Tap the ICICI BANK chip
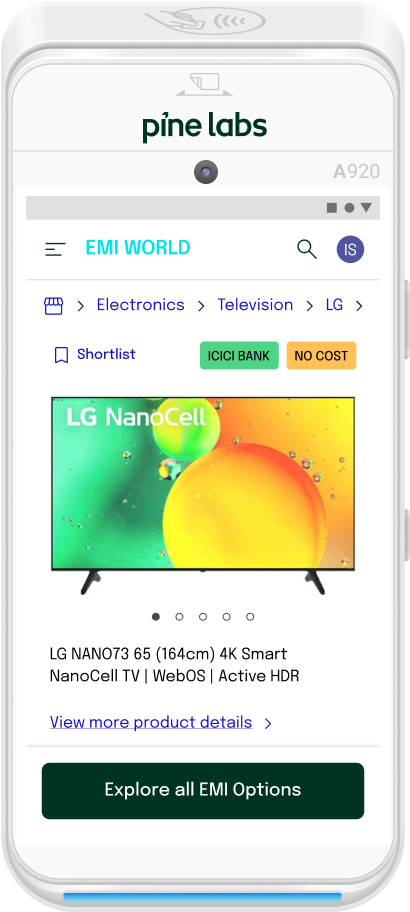The height and width of the screenshot is (912, 410). click(x=239, y=355)
